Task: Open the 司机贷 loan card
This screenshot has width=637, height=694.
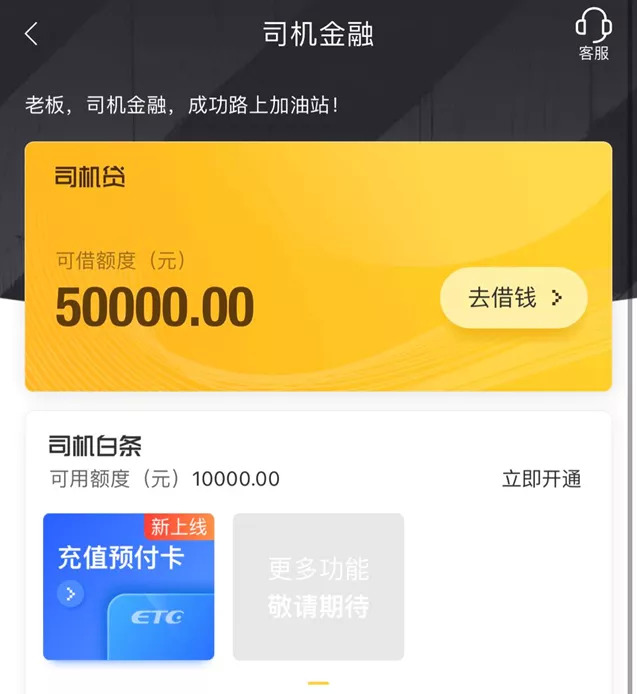Action: coord(318,266)
